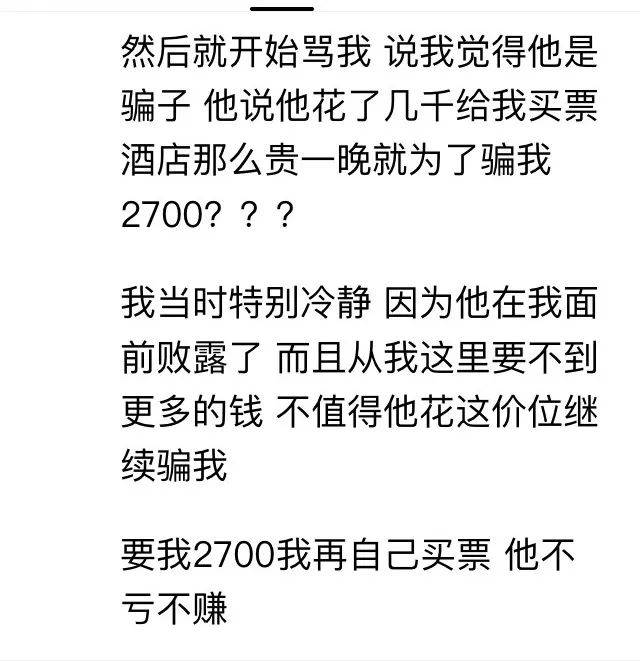Tap the sheet's top drag handle

click(x=282, y=8)
